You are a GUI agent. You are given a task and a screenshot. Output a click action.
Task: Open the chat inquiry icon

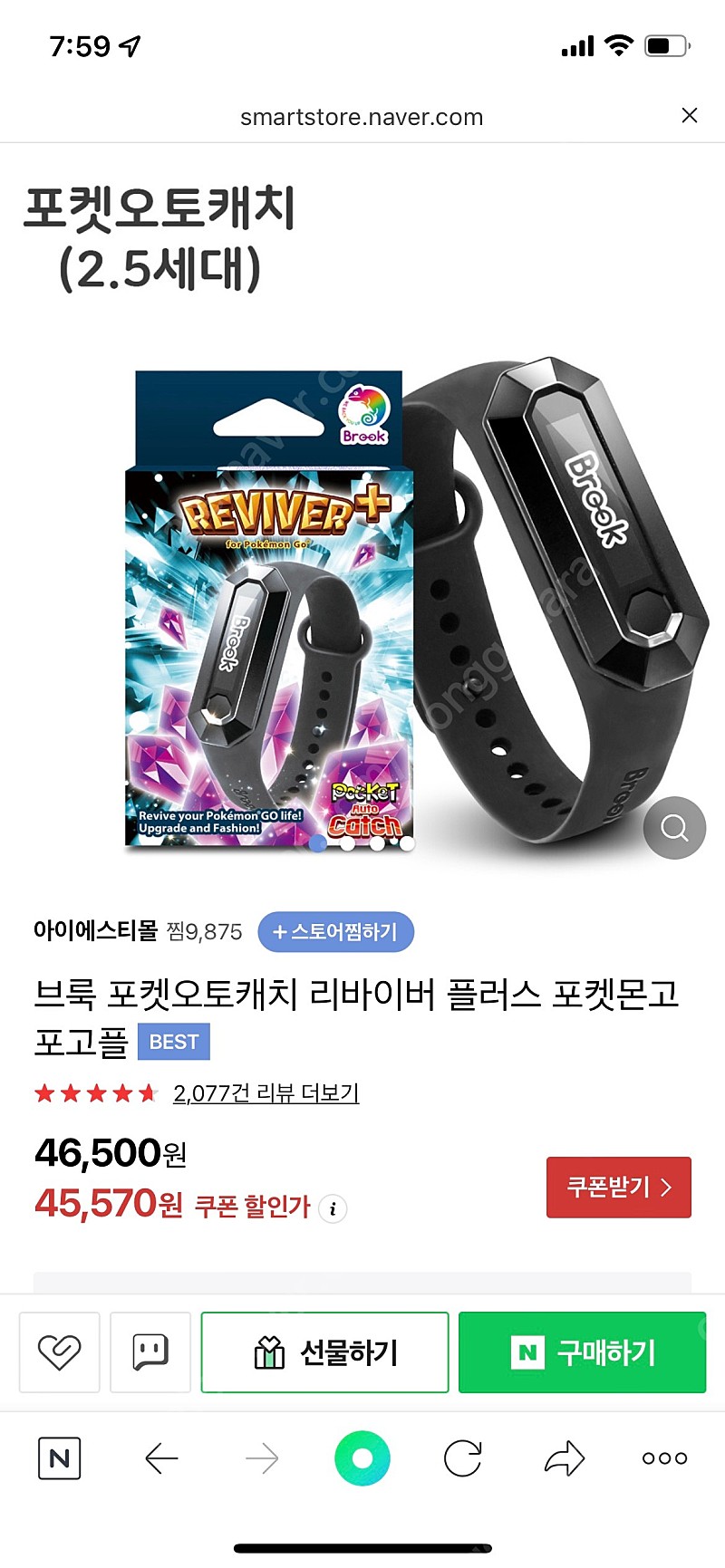(x=150, y=1352)
